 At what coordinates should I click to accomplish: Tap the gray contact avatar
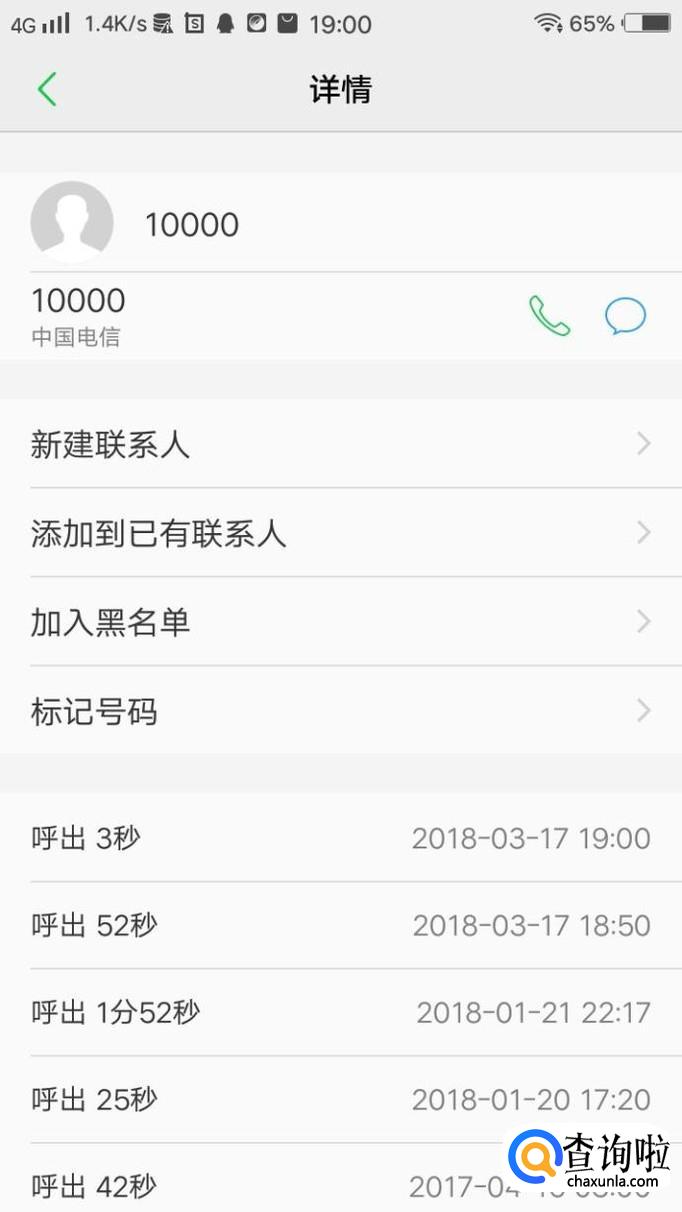pos(72,222)
